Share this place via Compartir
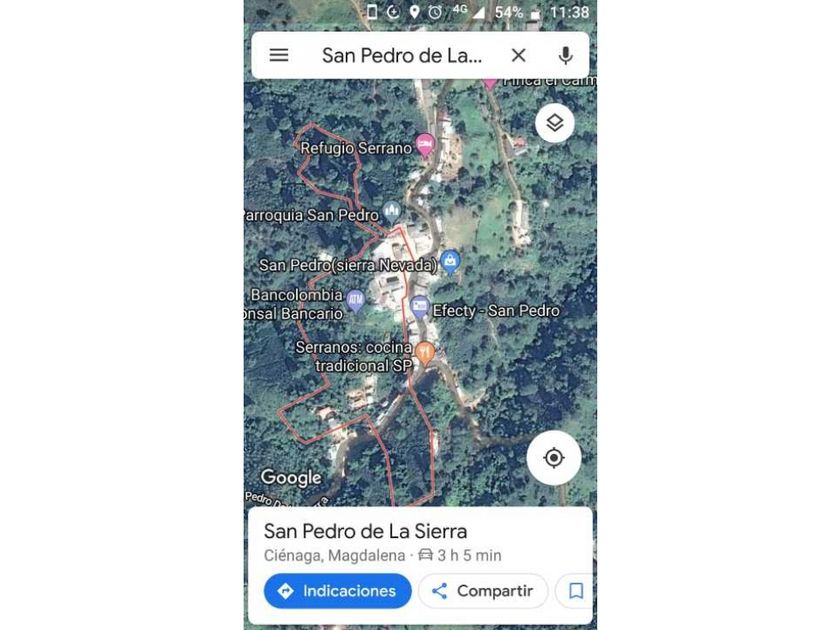The image size is (840, 630). tap(483, 591)
